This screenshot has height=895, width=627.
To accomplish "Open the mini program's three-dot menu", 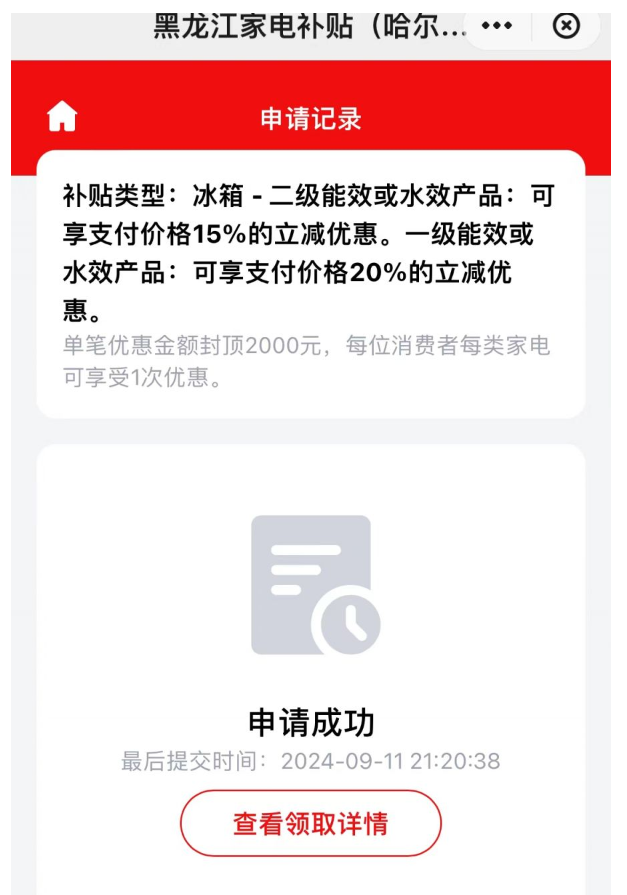I will [497, 26].
